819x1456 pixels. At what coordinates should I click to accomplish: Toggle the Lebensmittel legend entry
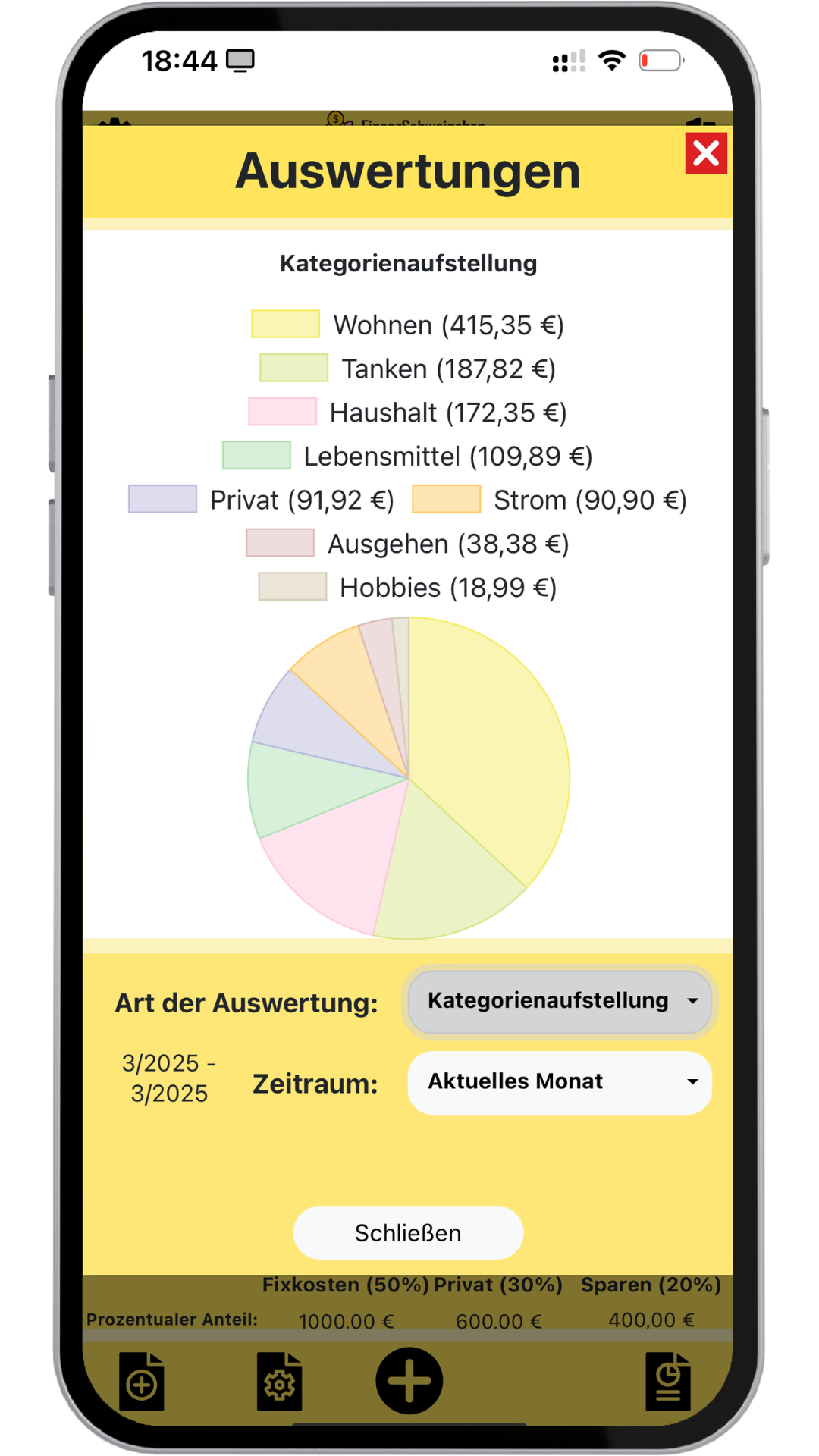(x=408, y=457)
